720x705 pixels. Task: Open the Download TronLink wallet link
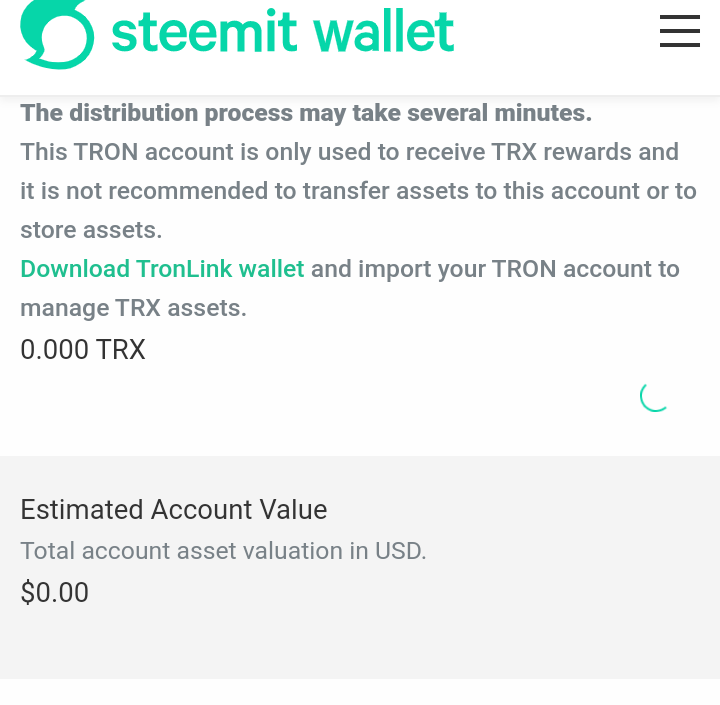[x=162, y=269]
